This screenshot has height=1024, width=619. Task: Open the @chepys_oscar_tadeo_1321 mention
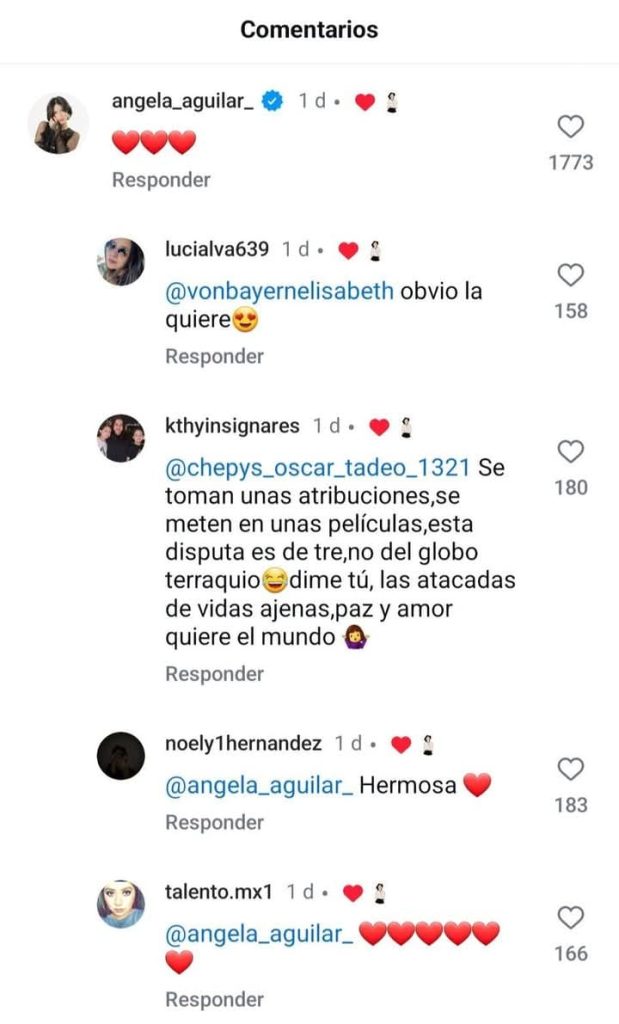(x=316, y=467)
